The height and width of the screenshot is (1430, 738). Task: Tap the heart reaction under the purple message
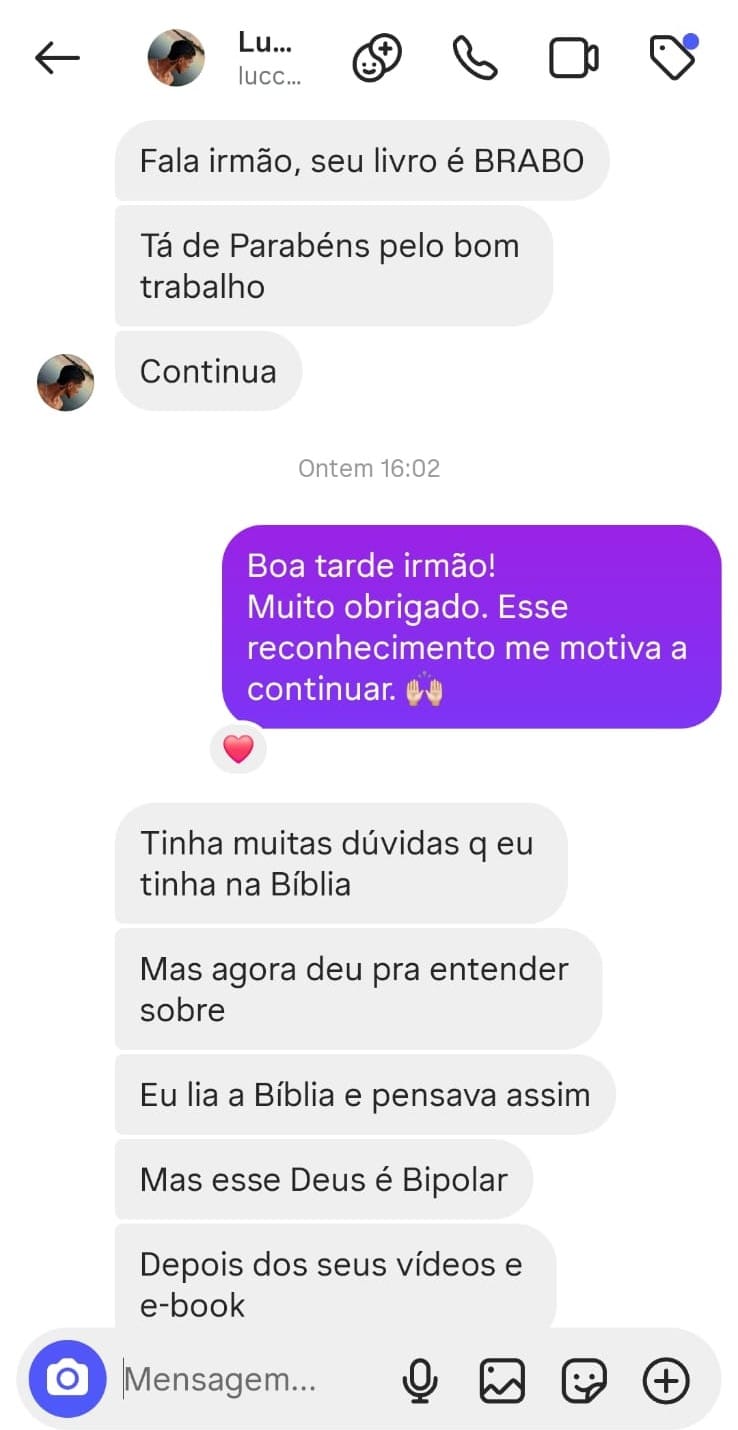click(x=238, y=748)
